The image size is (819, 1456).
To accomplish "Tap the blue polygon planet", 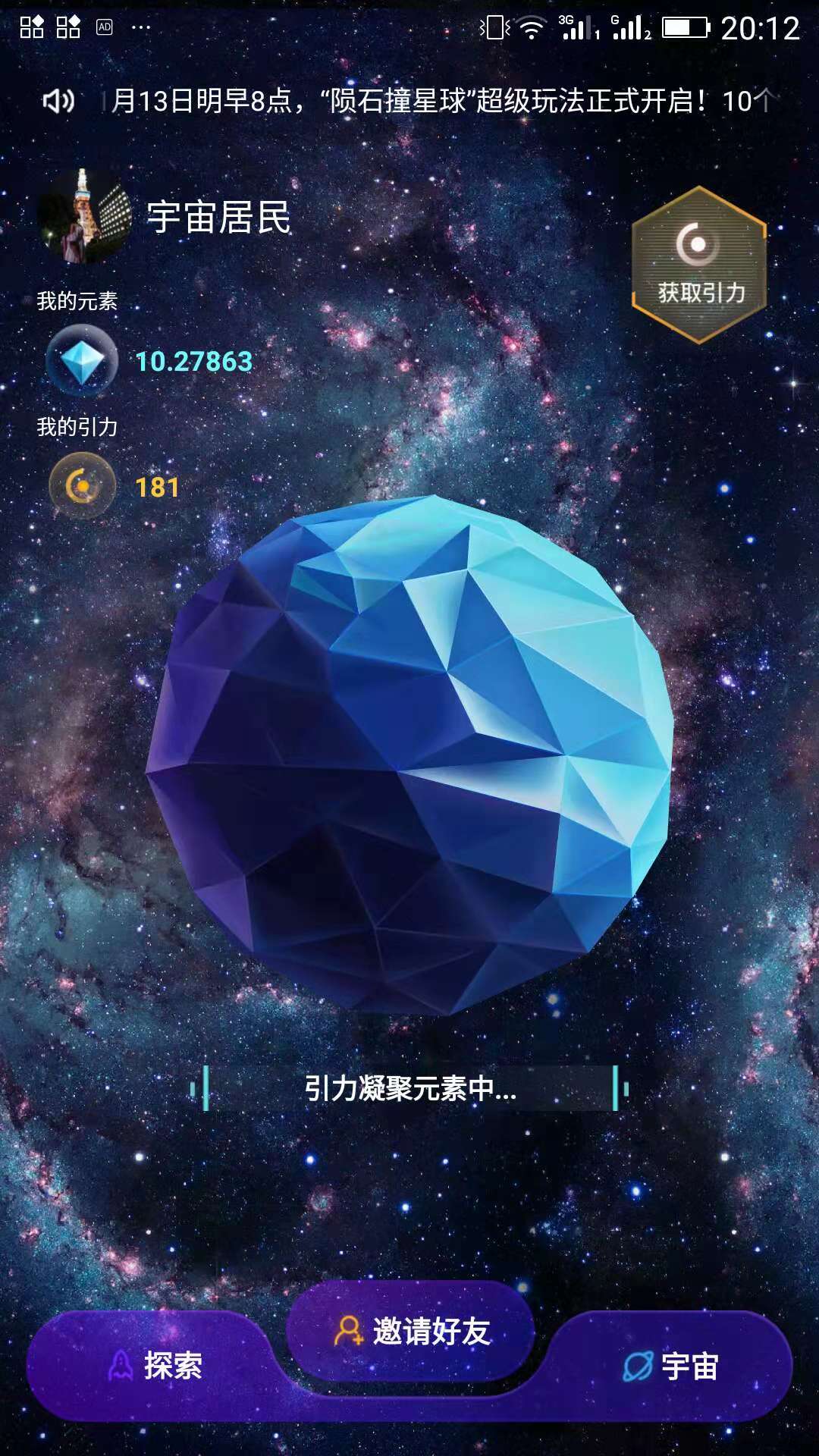I will pos(409,755).
